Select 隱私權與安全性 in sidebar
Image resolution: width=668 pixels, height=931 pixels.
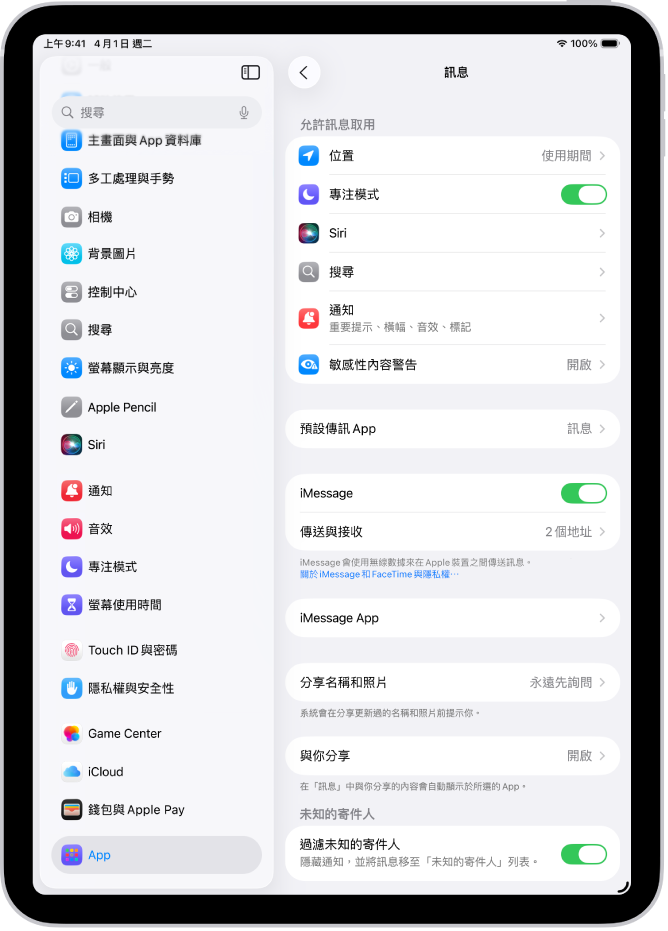(x=131, y=688)
